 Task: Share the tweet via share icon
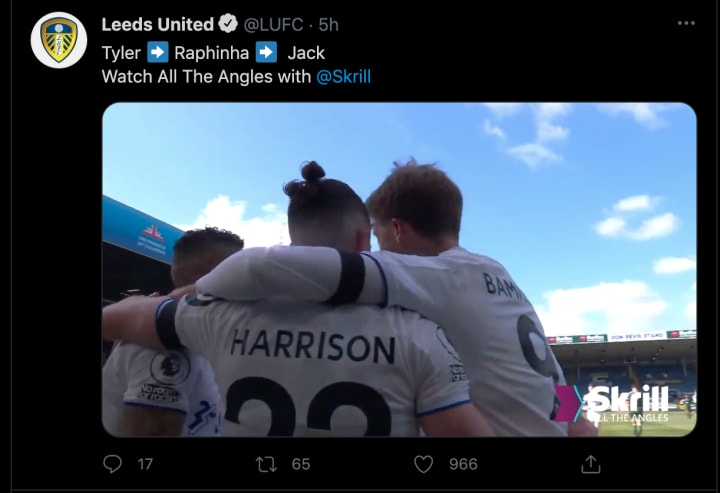(591, 464)
